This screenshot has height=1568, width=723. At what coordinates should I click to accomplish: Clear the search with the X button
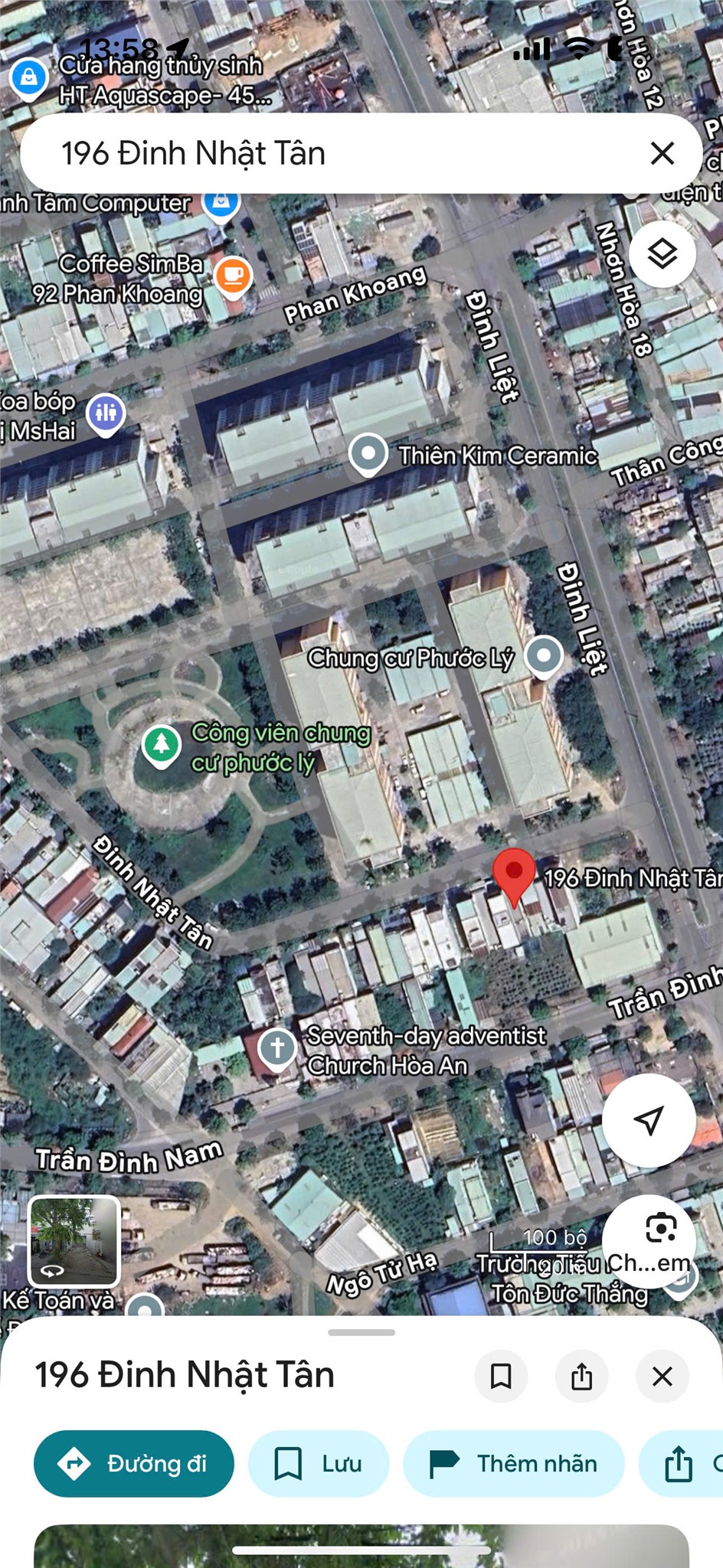pyautogui.click(x=662, y=153)
